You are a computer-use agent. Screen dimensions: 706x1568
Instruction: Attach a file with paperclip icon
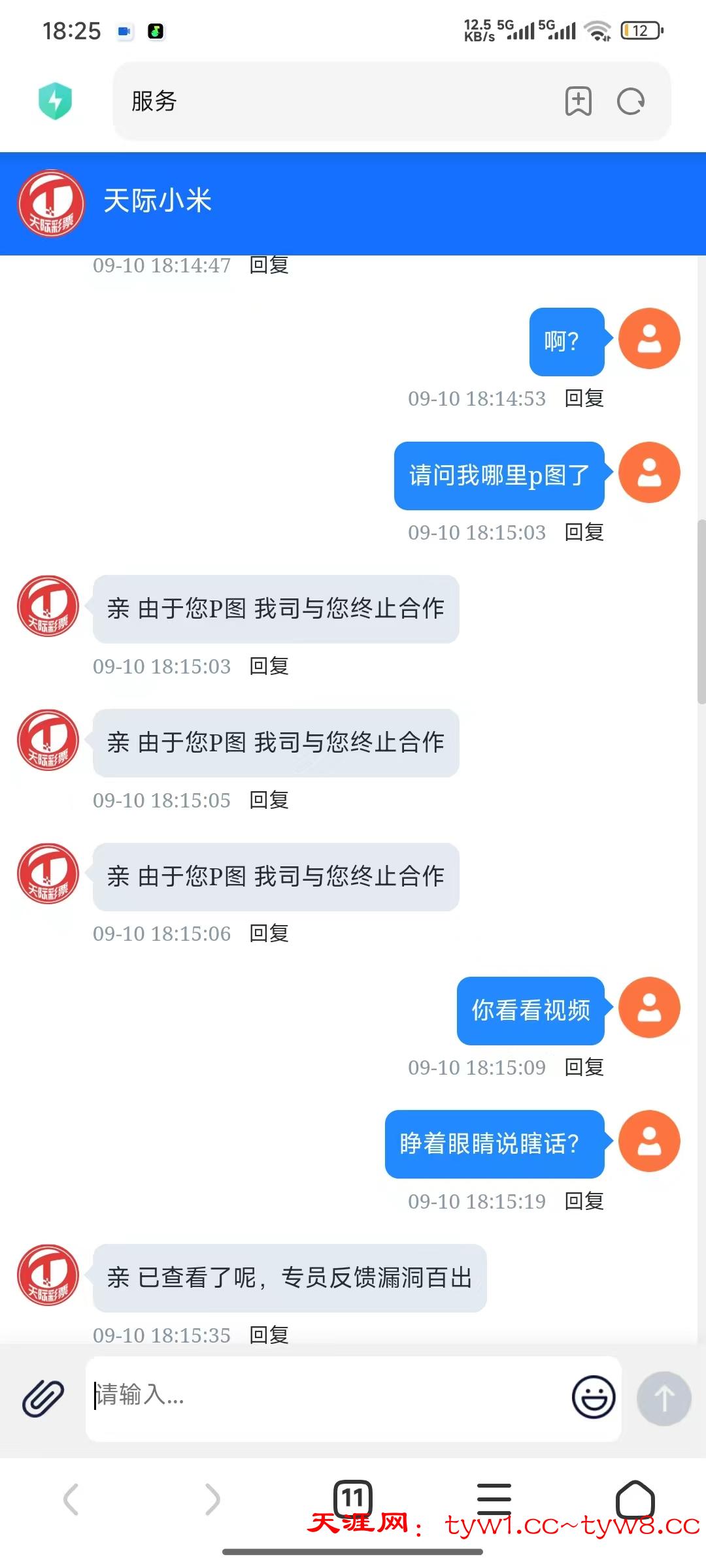coord(43,1398)
